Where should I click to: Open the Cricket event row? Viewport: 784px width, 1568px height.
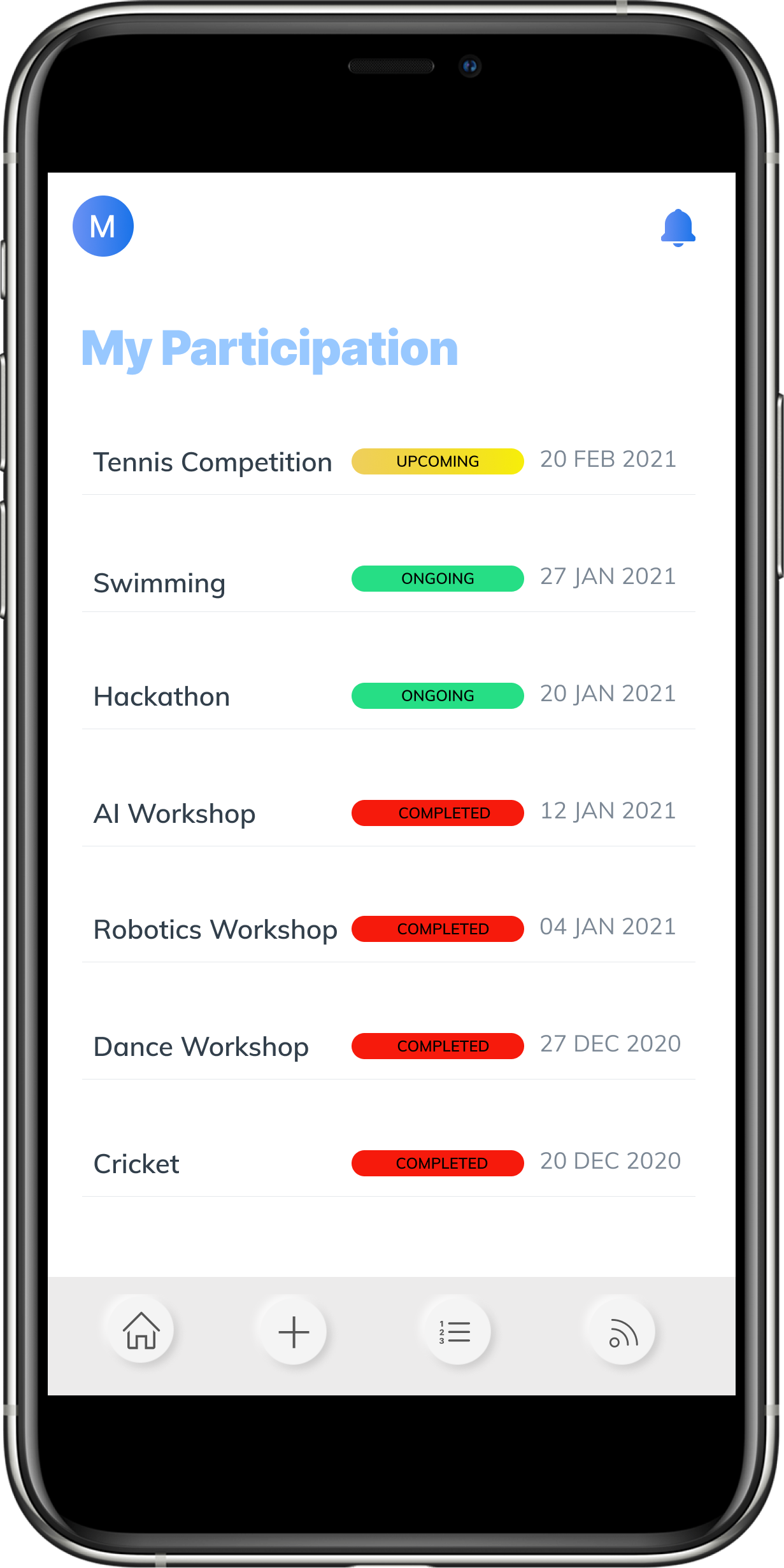pos(388,1164)
